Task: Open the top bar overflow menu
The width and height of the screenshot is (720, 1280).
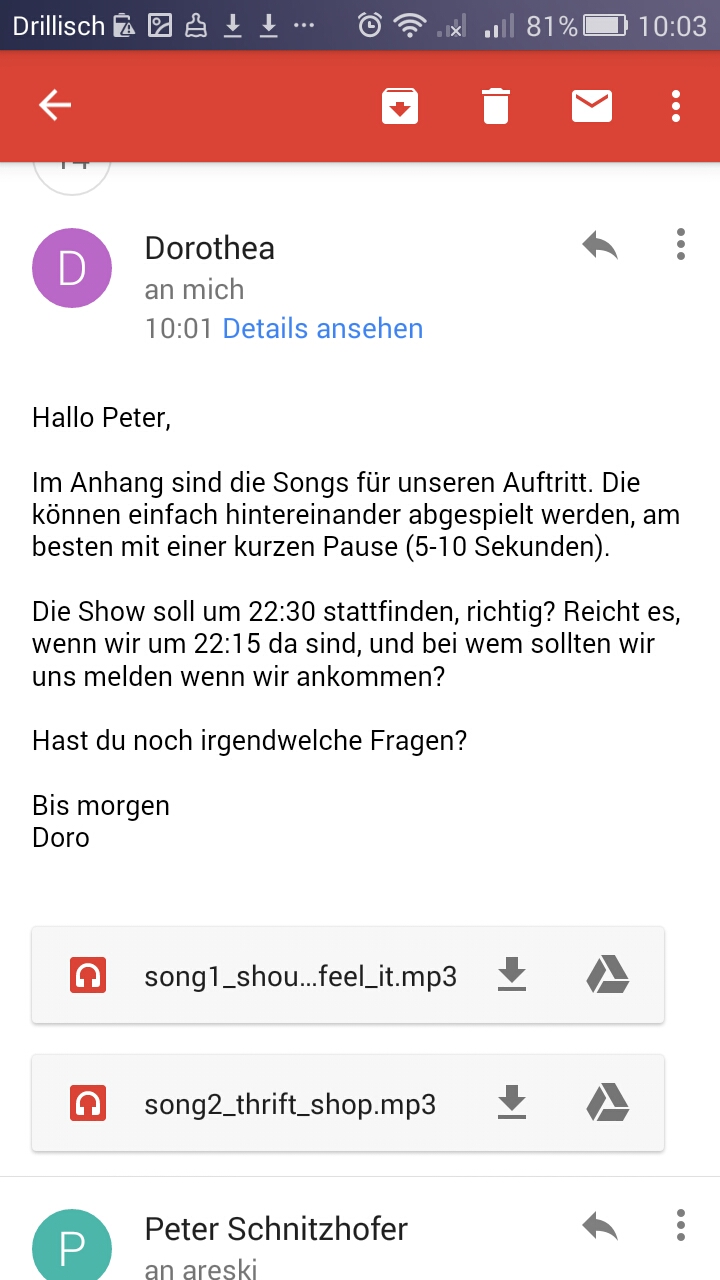Action: pos(677,106)
